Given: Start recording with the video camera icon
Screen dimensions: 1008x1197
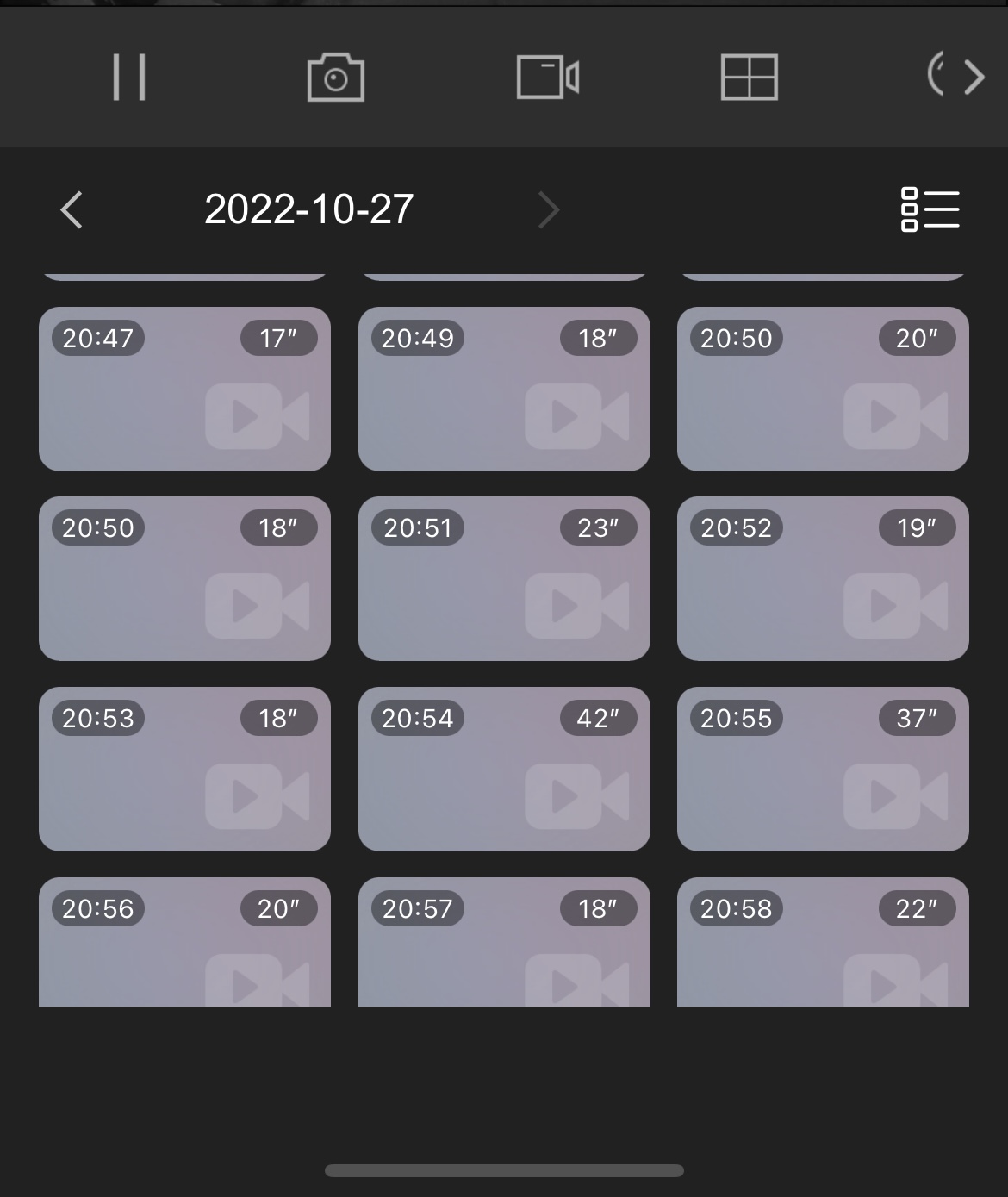Looking at the screenshot, I should 547,78.
